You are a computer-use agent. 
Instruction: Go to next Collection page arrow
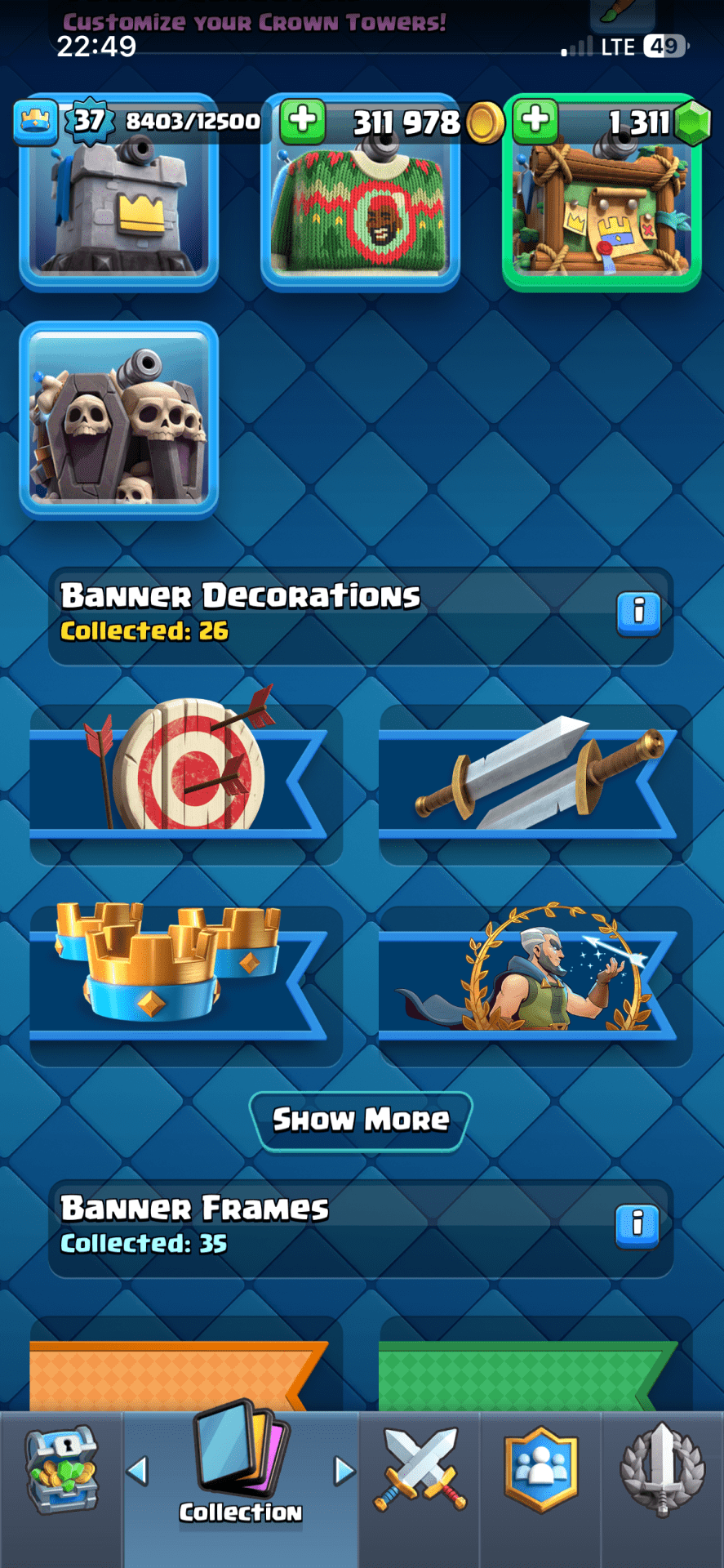tap(344, 1471)
